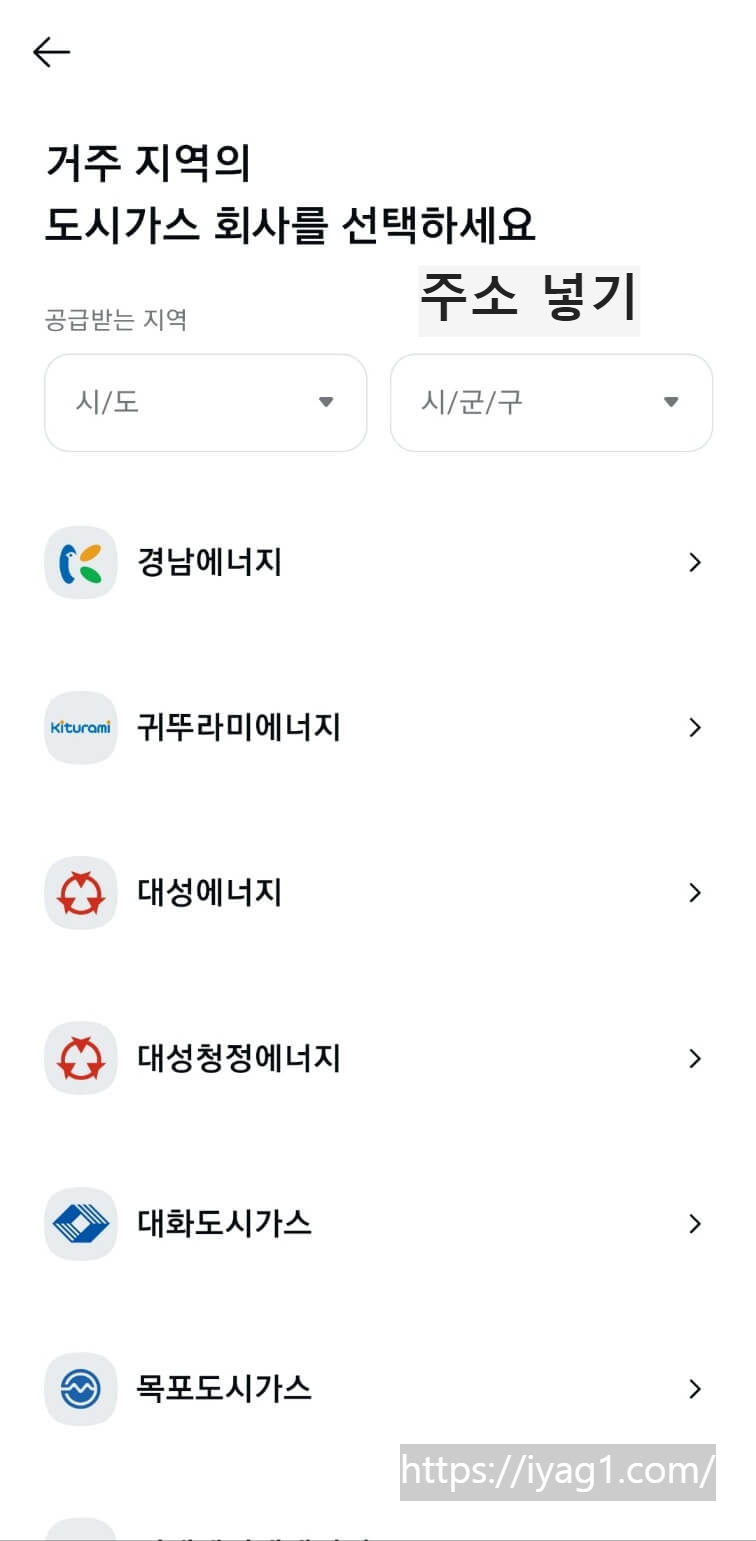Click the 시/도 dropdown arrow
Image resolution: width=756 pixels, height=1541 pixels.
point(326,403)
